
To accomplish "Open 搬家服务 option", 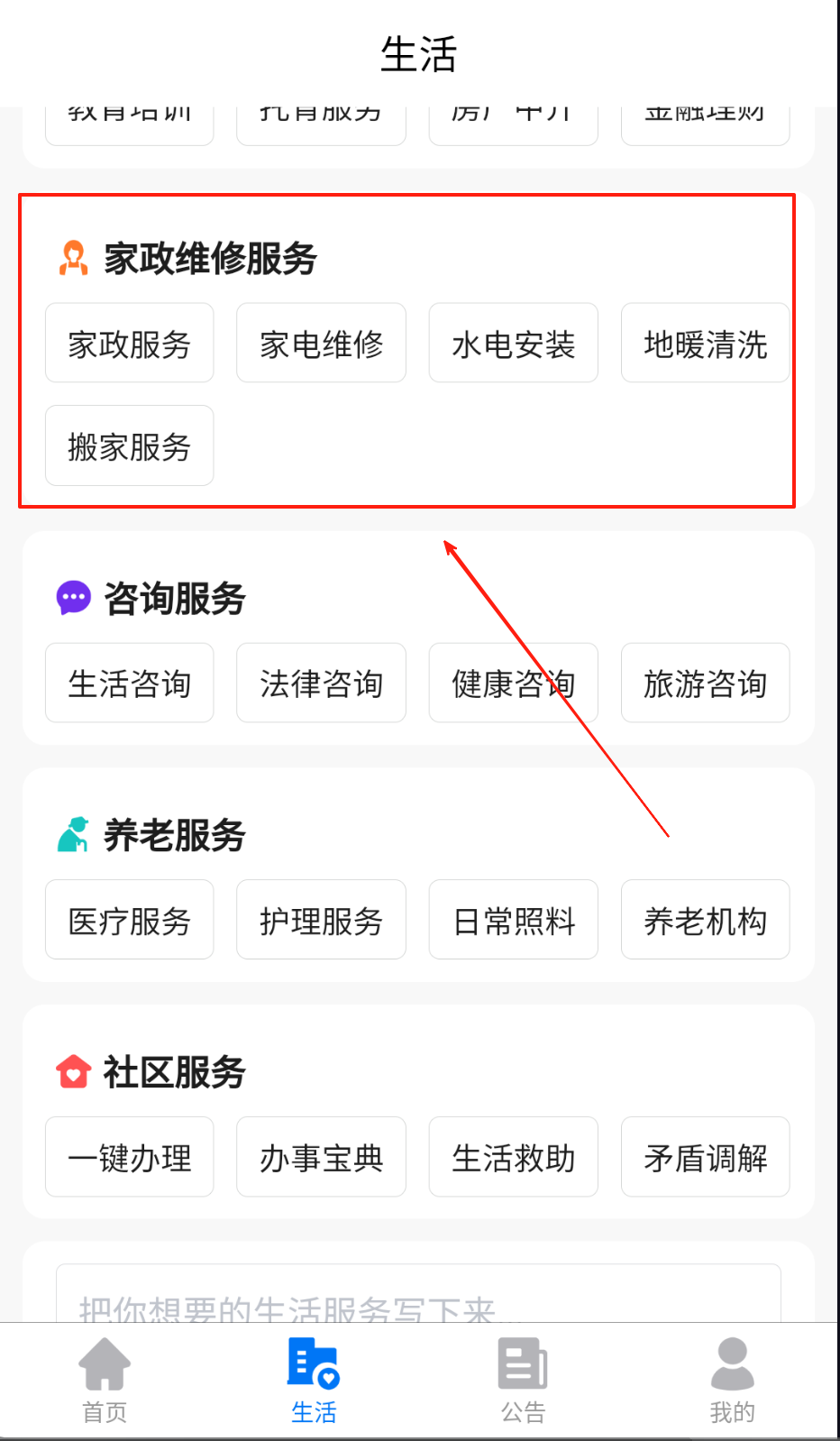I will (129, 446).
